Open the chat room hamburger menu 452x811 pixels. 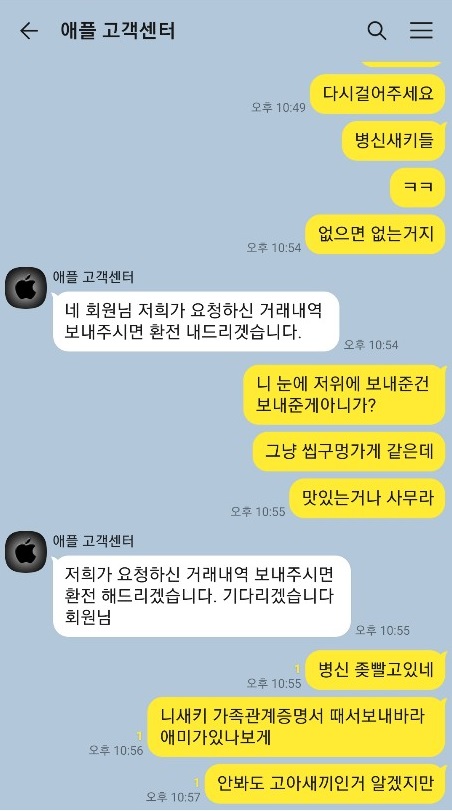(x=421, y=31)
